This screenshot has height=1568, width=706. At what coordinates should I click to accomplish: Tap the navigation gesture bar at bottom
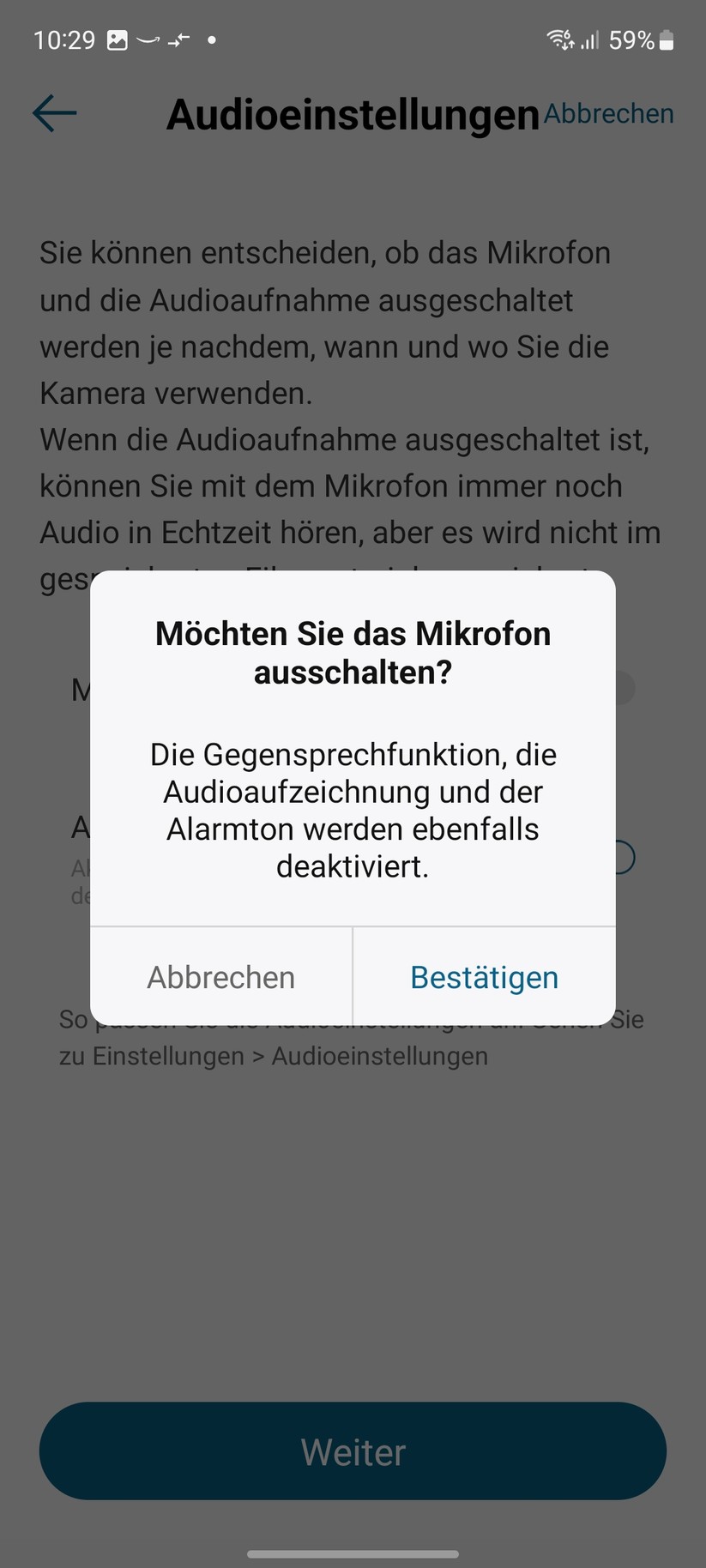click(353, 1553)
